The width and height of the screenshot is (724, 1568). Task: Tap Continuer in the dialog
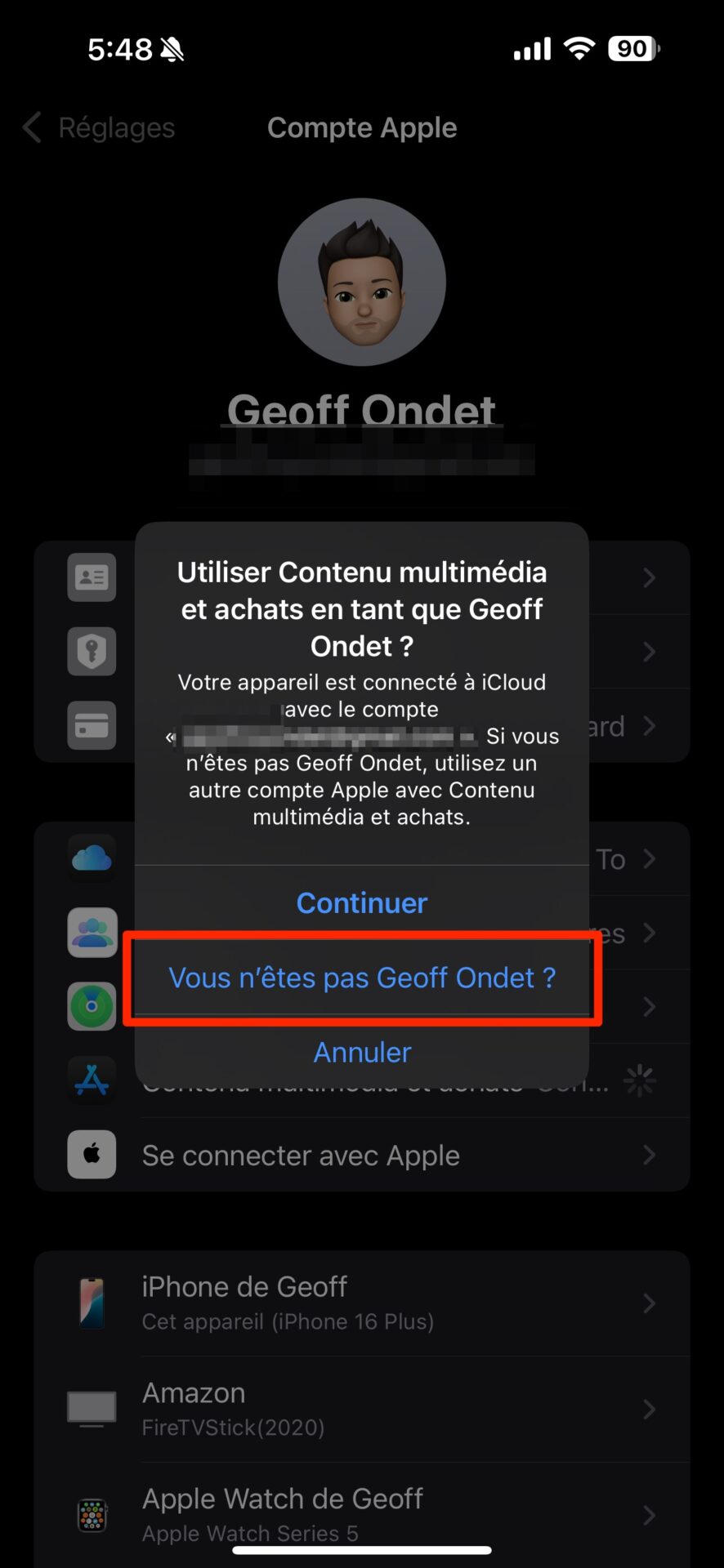pyautogui.click(x=361, y=902)
